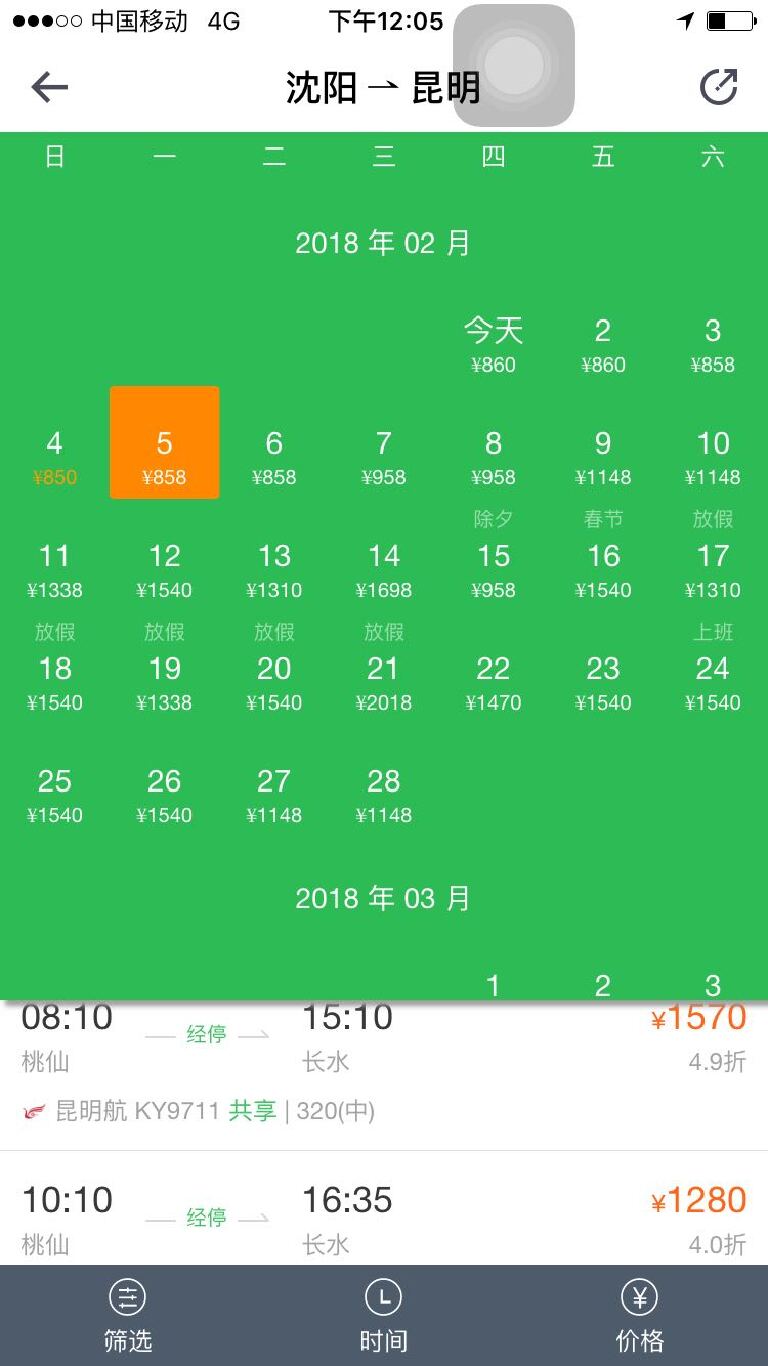Select February 14 priced ¥1698
Screen dimensions: 768x1366
(384, 569)
